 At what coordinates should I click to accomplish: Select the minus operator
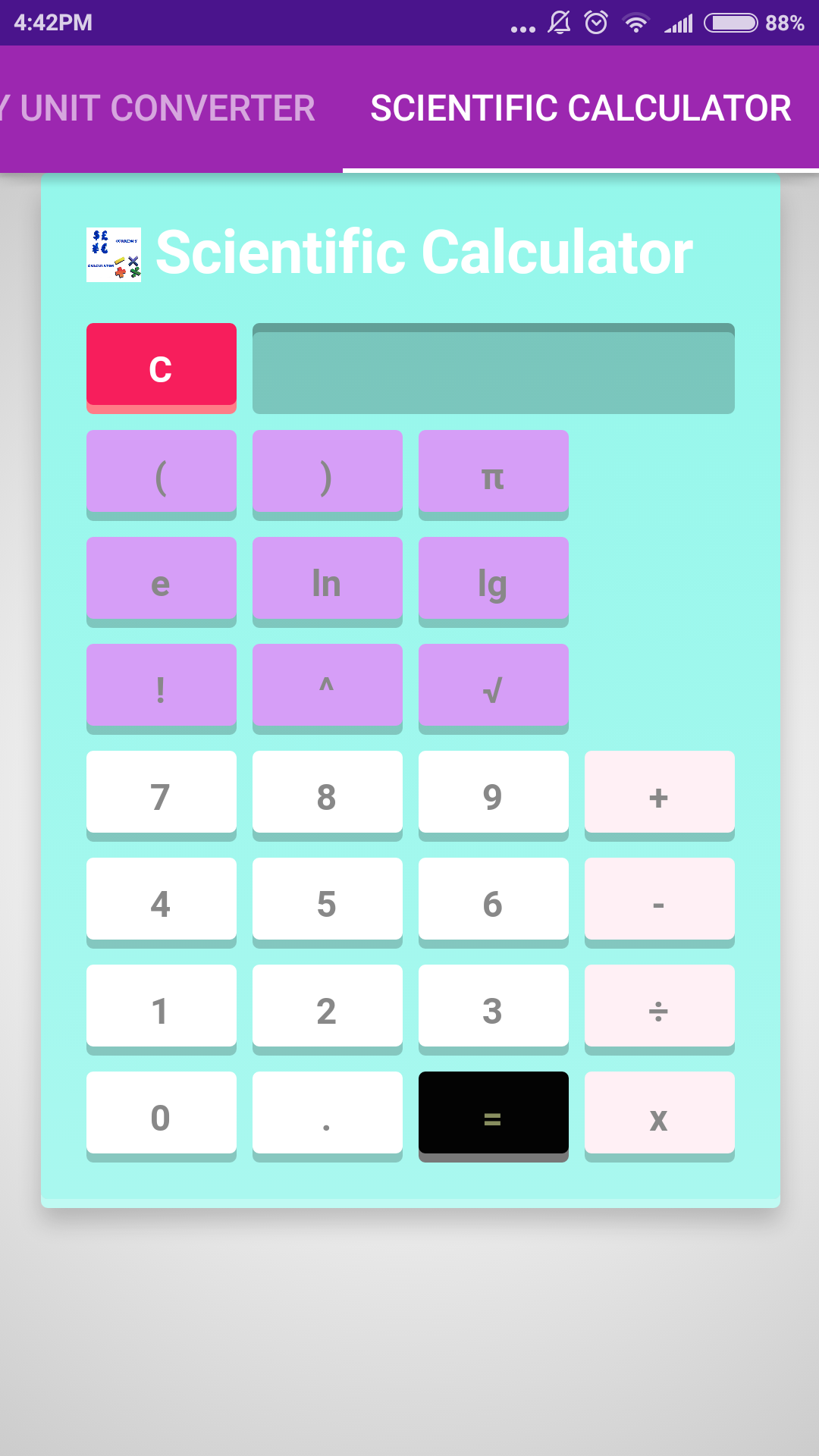[x=659, y=902]
